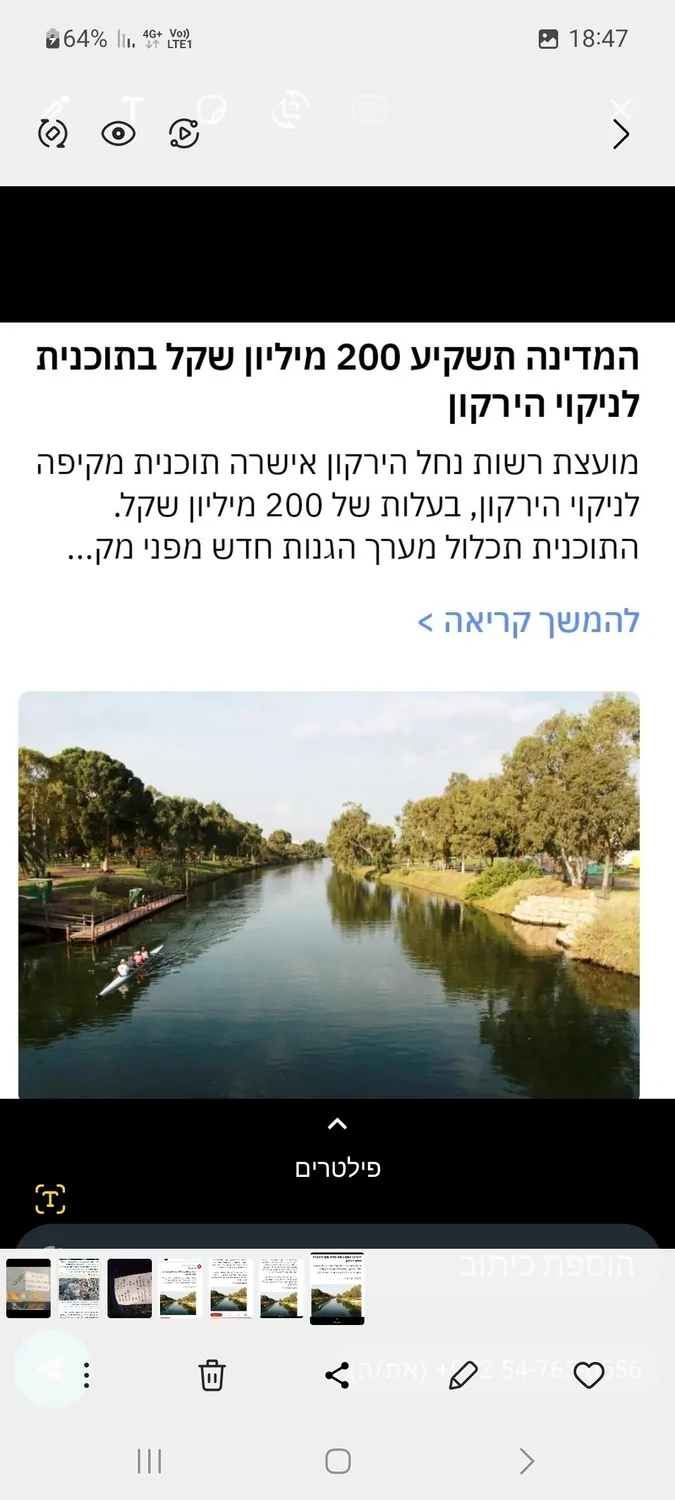The image size is (675, 1500).
Task: Tap the circular play icon in the top bar
Action: pos(185,134)
